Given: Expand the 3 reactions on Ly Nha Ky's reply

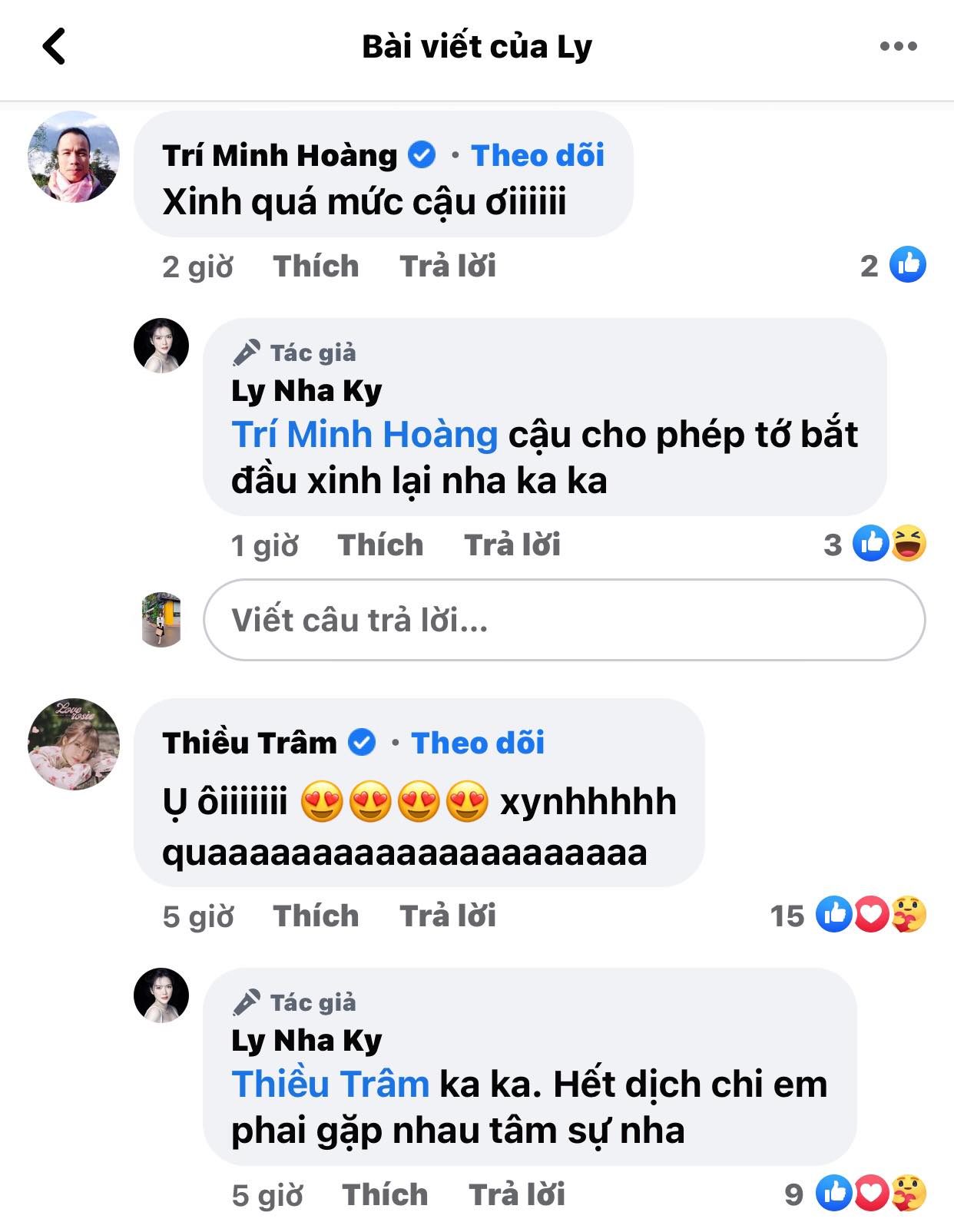Looking at the screenshot, I should tap(833, 545).
